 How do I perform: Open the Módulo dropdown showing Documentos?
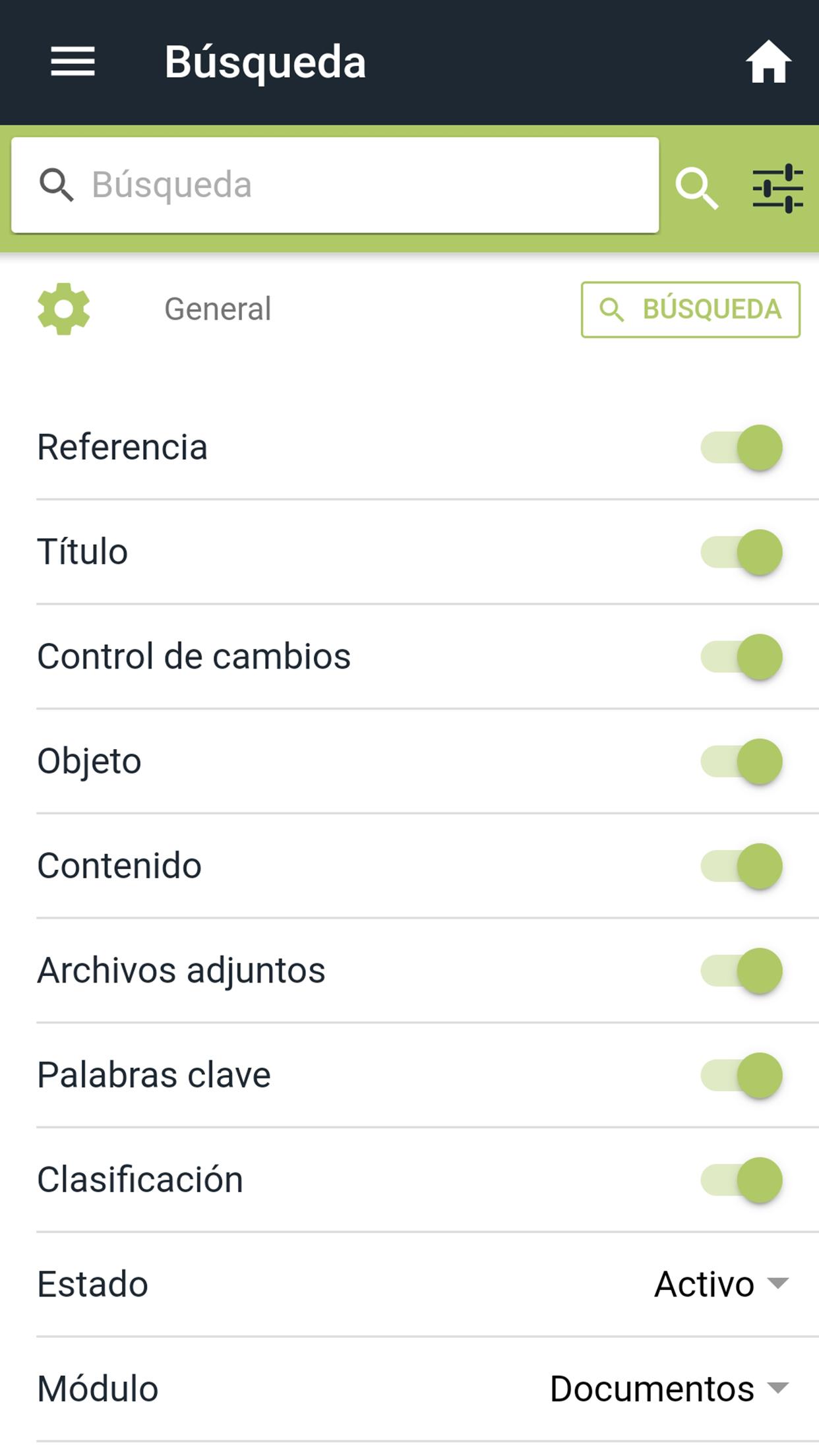[x=669, y=1389]
